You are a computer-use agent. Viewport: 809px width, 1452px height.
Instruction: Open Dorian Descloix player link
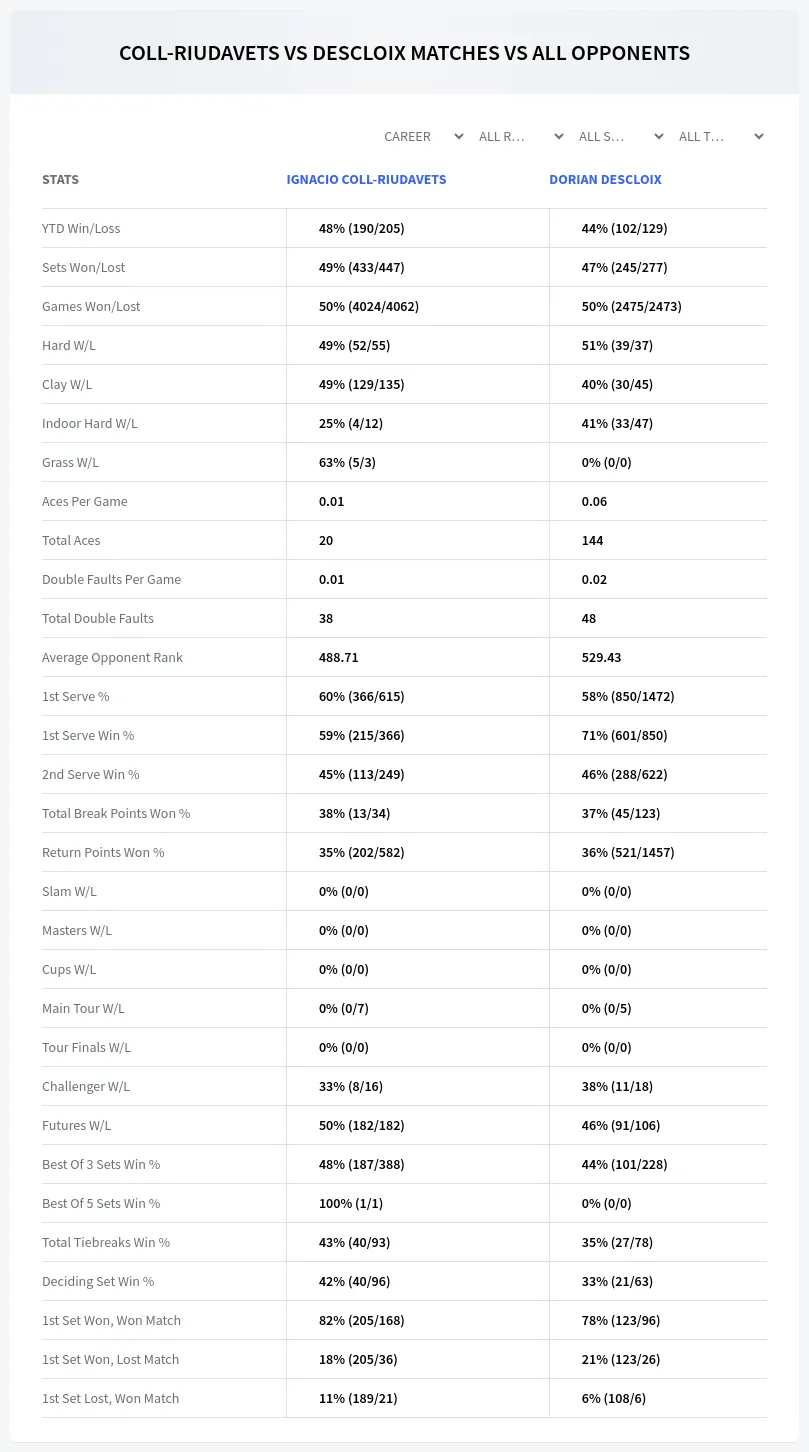(605, 180)
